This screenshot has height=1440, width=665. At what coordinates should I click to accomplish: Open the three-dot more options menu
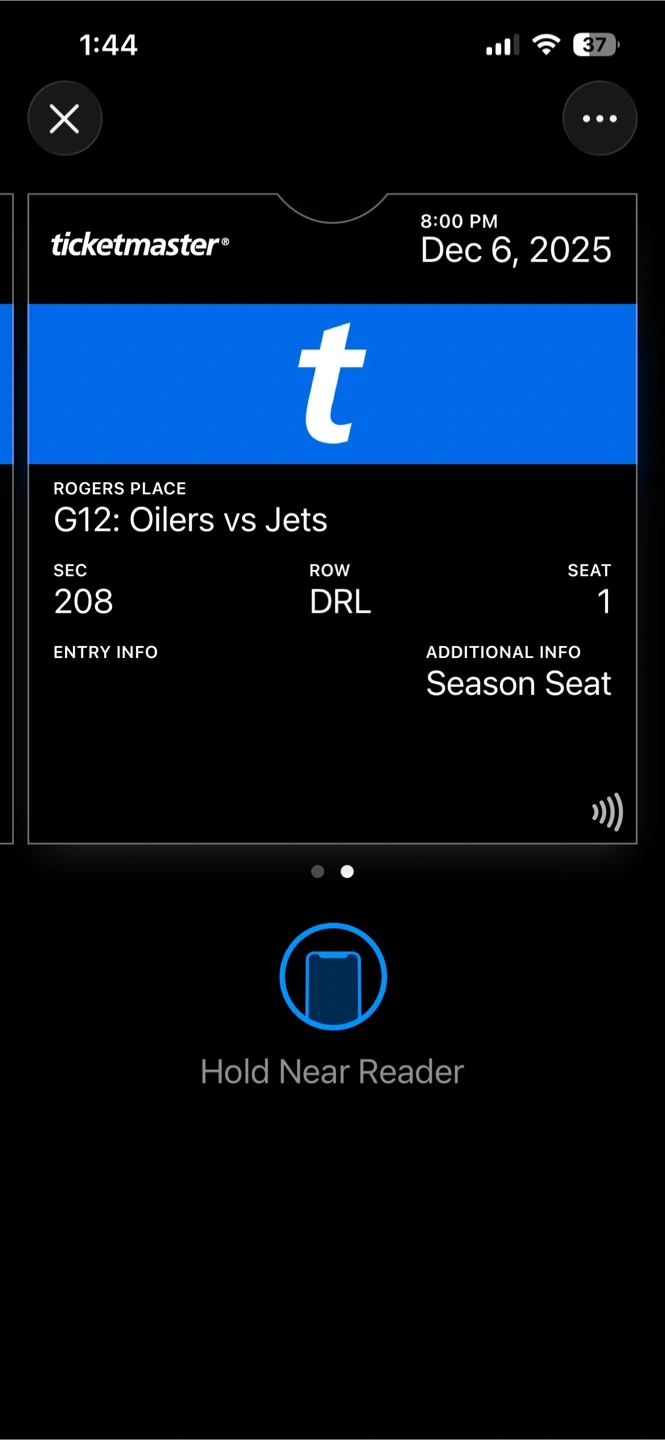pyautogui.click(x=599, y=119)
